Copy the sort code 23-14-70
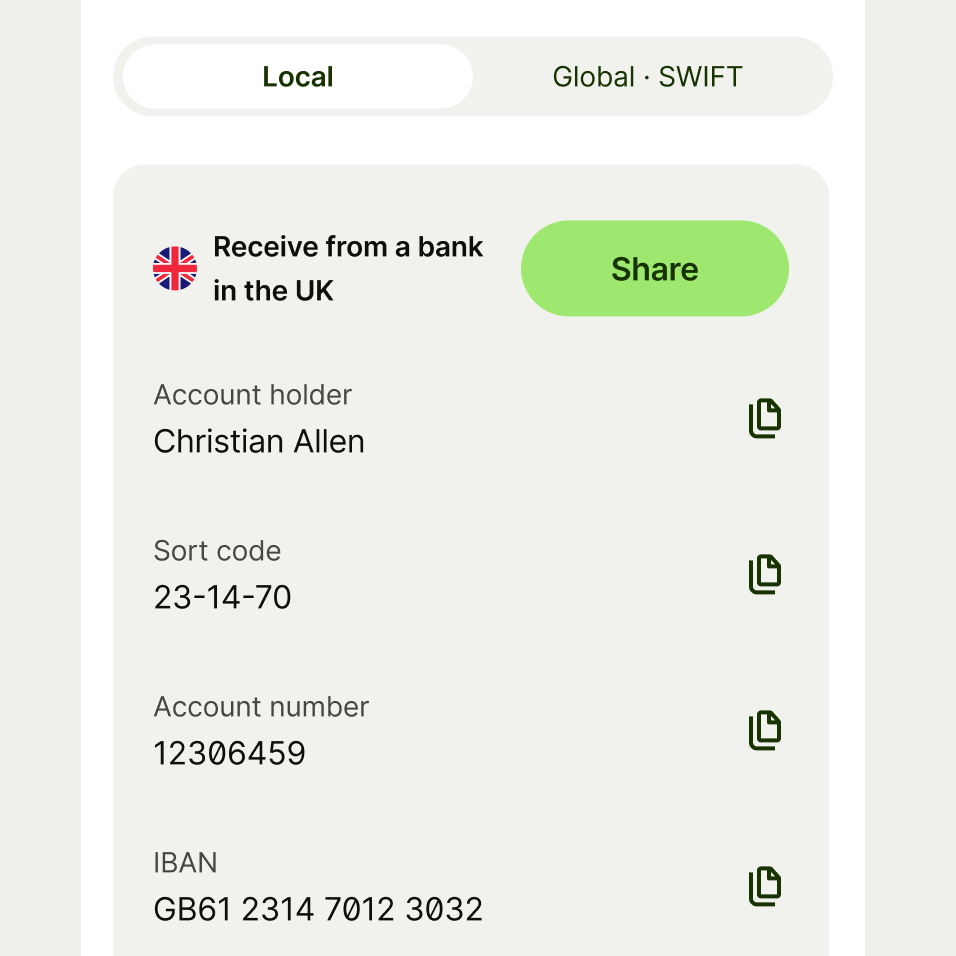 (x=764, y=574)
